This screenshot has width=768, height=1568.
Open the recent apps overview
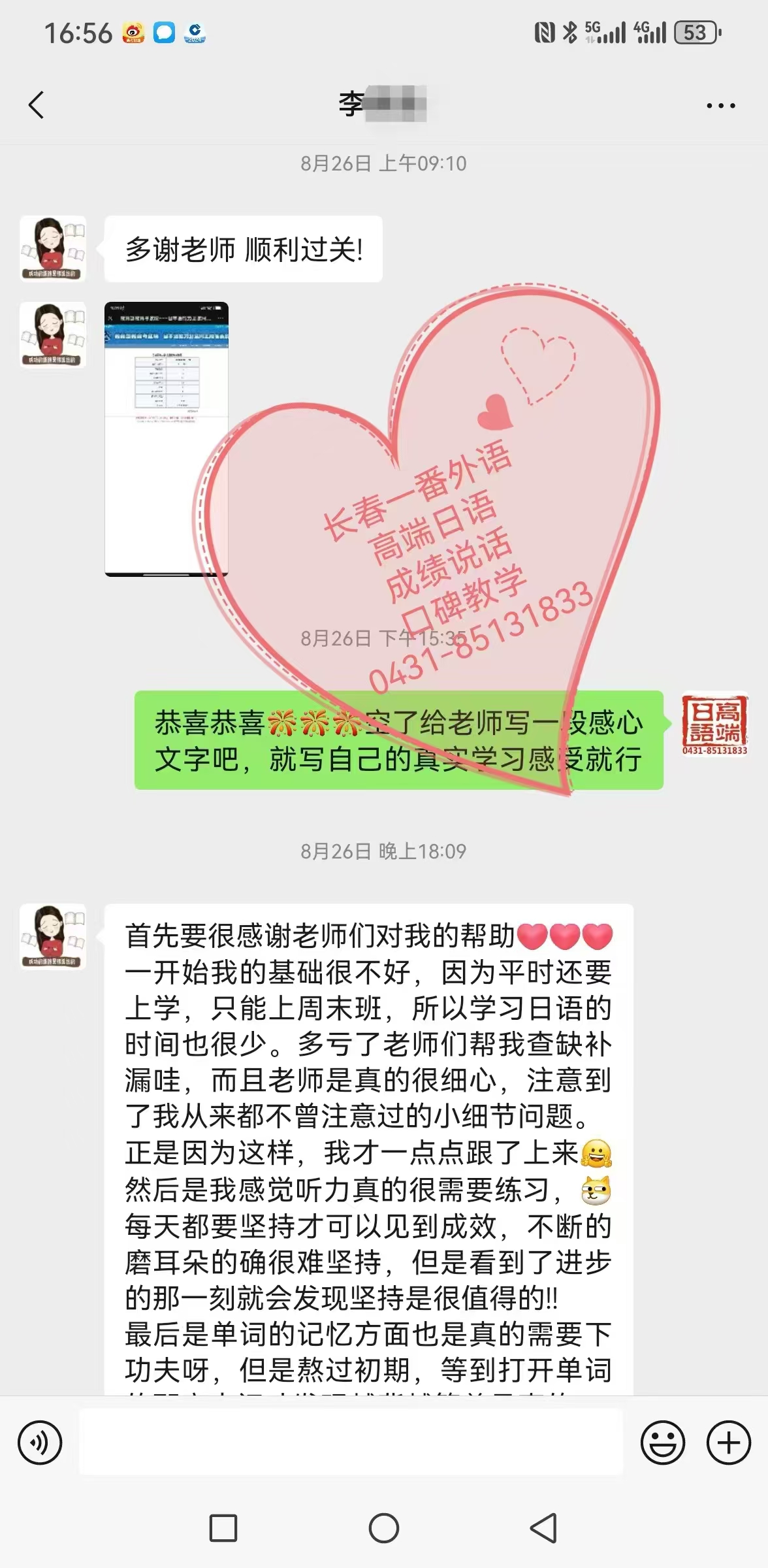point(223,1528)
